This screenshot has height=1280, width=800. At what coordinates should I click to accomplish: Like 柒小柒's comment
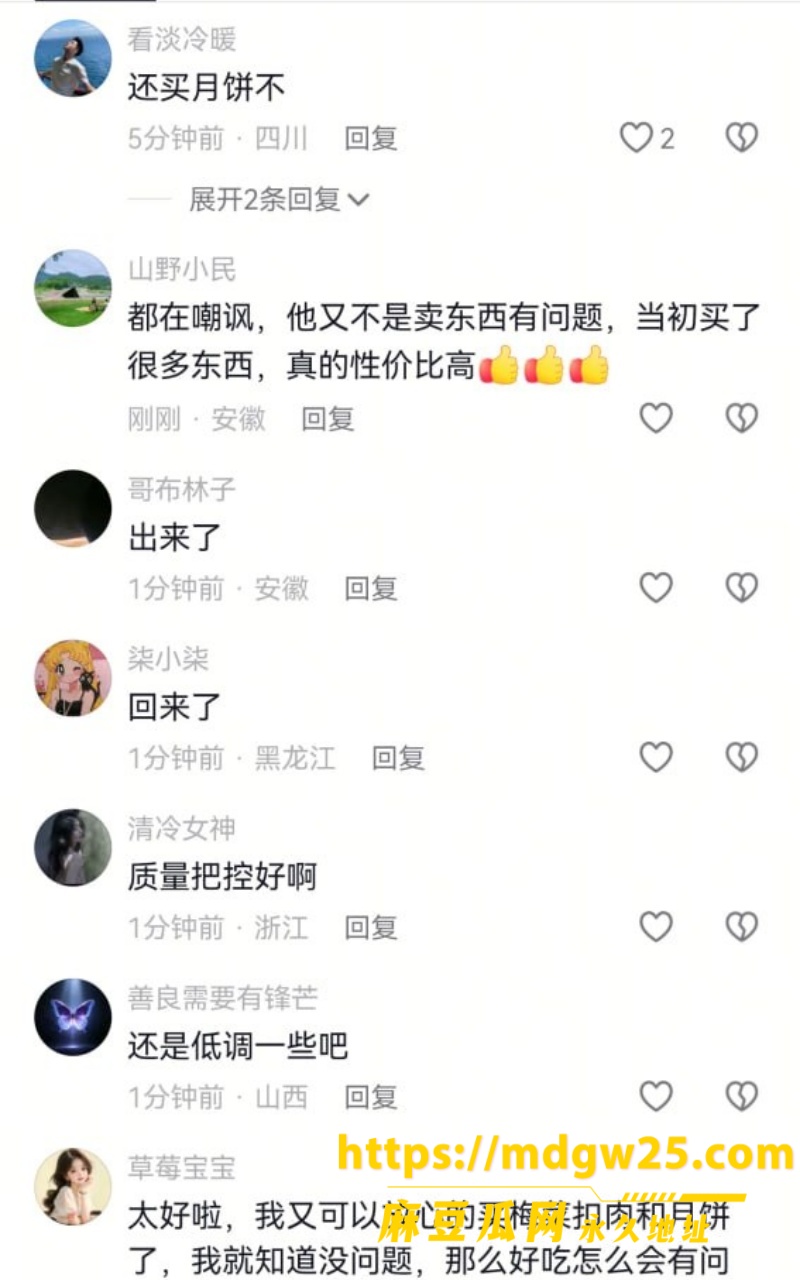[656, 758]
